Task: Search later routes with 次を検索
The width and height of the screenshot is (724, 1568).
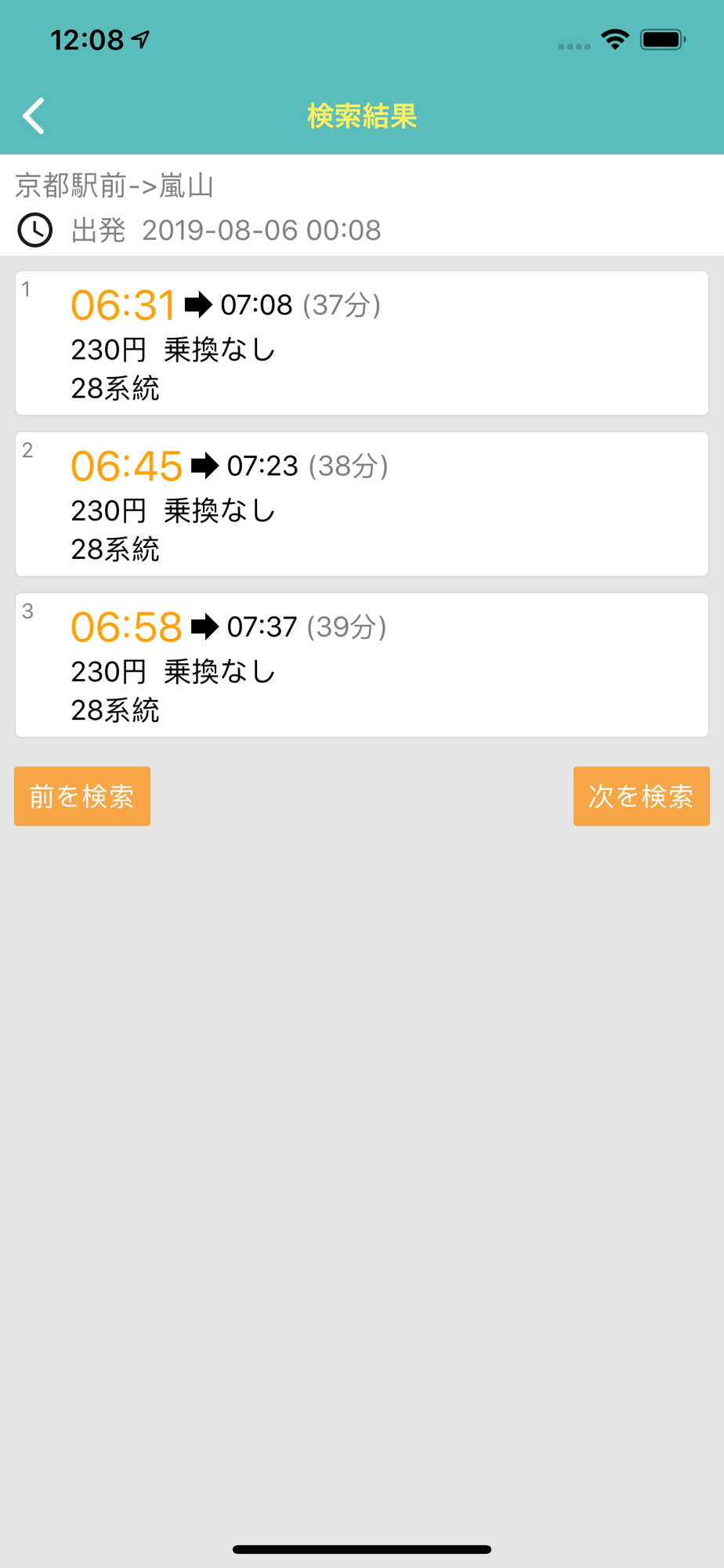Action: click(x=641, y=796)
